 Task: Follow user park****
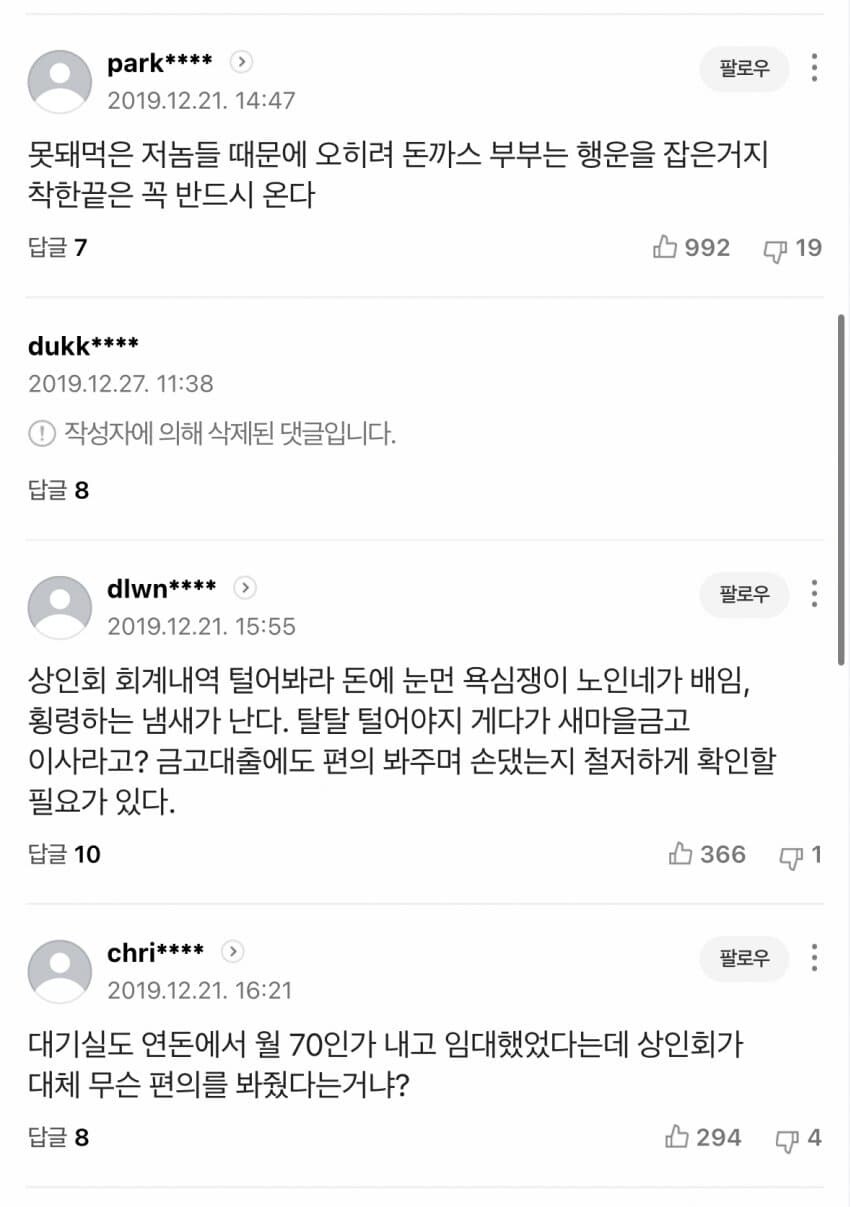pyautogui.click(x=744, y=69)
